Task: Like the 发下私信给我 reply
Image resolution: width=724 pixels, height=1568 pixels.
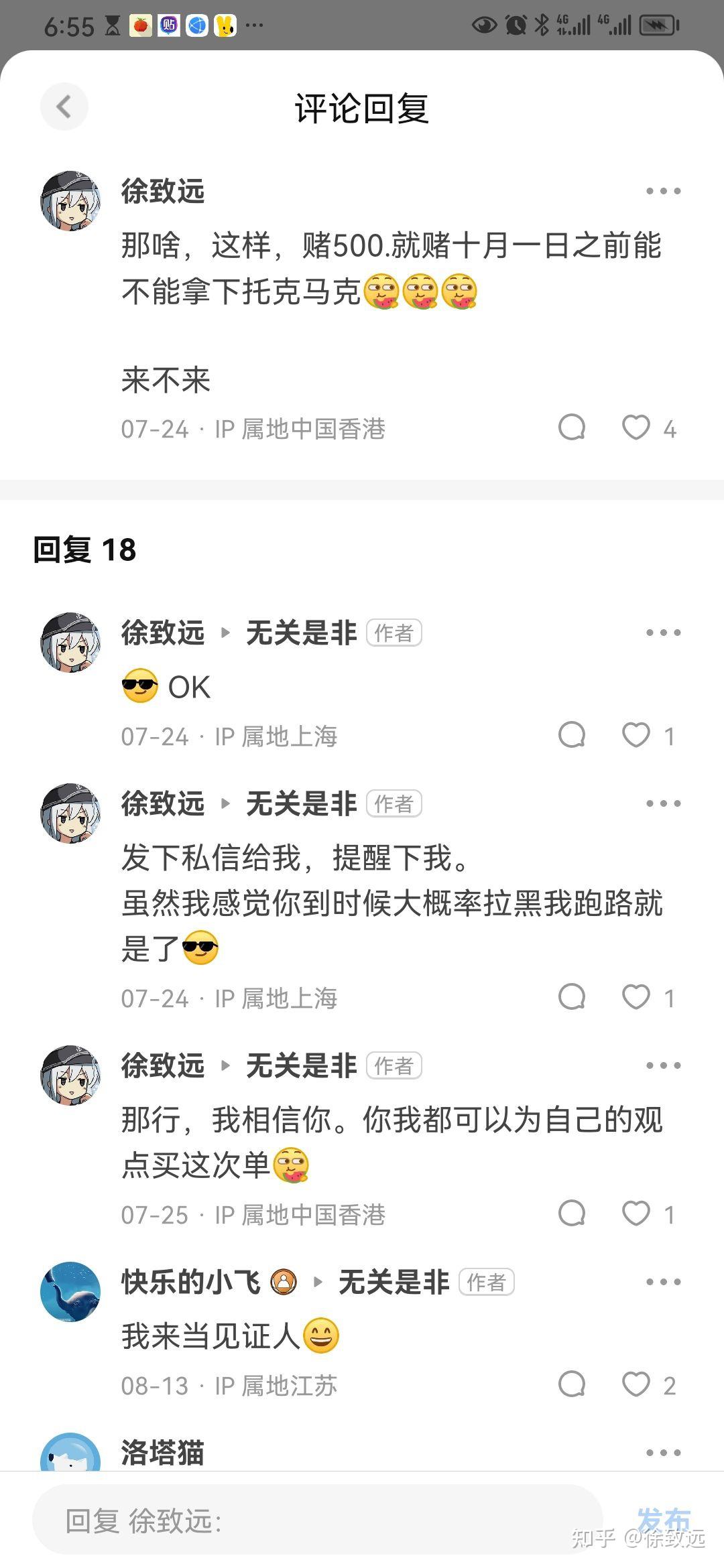Action: [636, 997]
